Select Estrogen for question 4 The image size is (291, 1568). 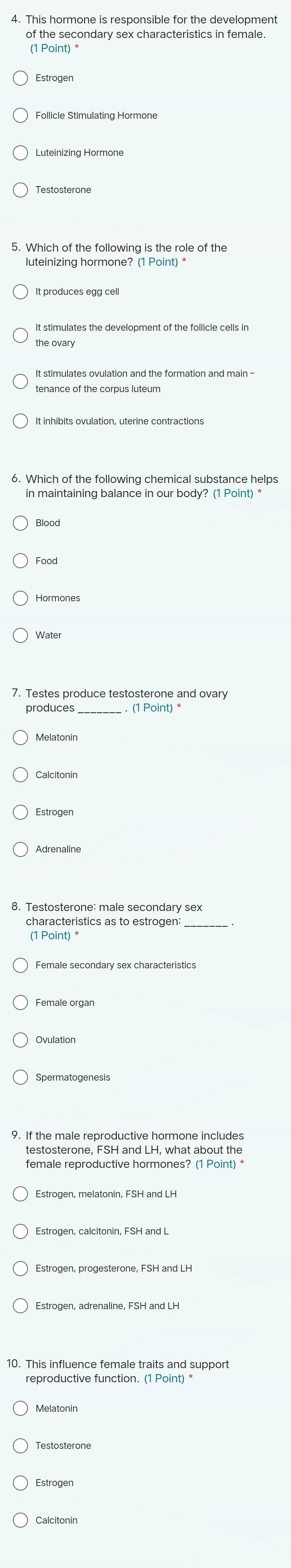20,78
